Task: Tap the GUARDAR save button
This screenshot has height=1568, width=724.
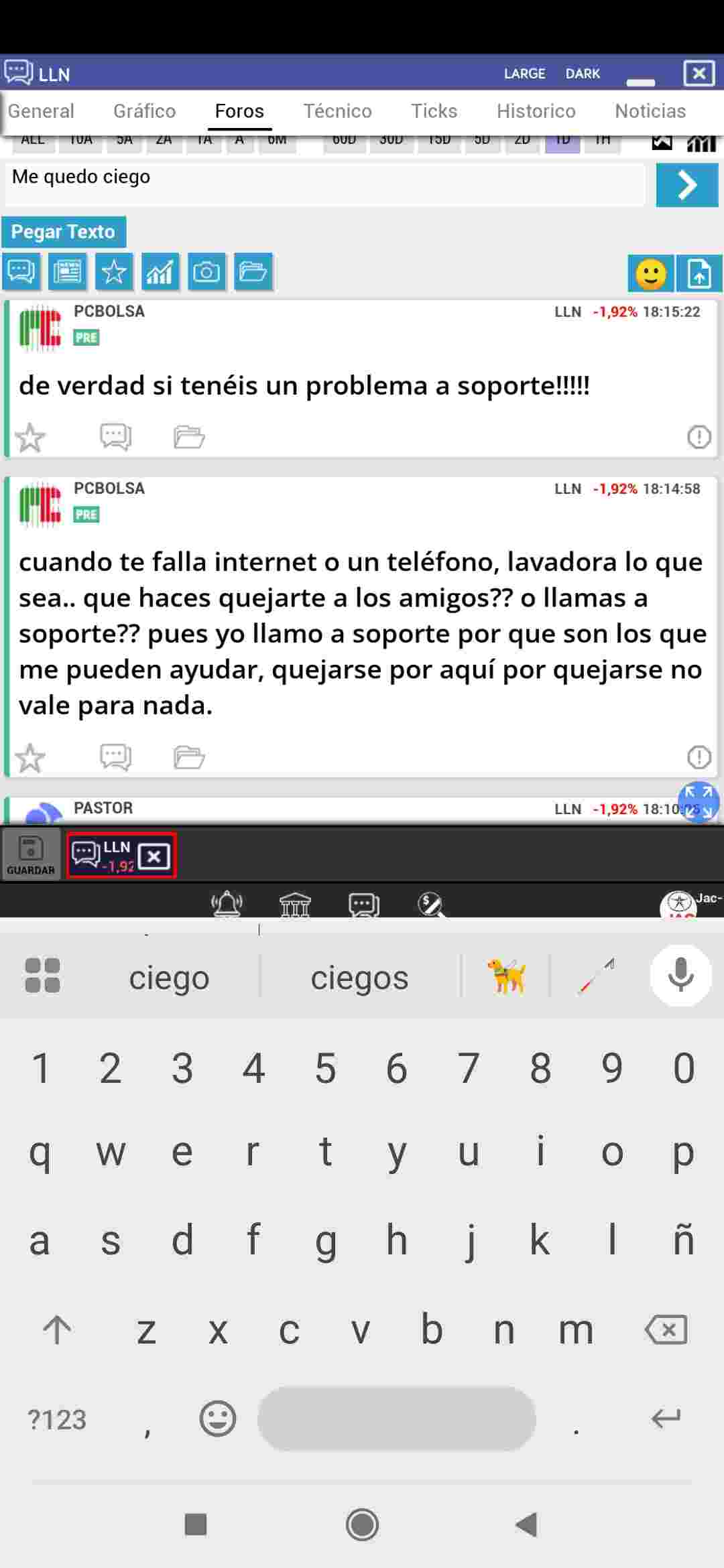Action: click(x=31, y=855)
